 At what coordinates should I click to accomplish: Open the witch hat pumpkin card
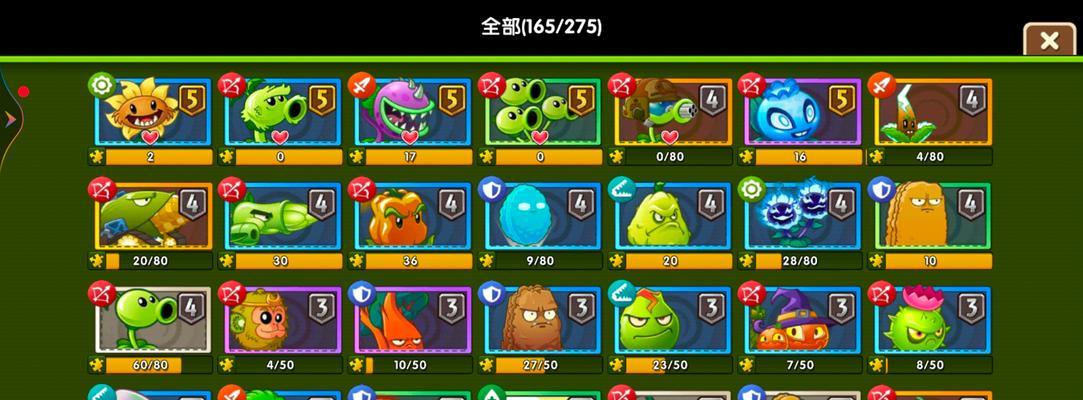point(802,320)
